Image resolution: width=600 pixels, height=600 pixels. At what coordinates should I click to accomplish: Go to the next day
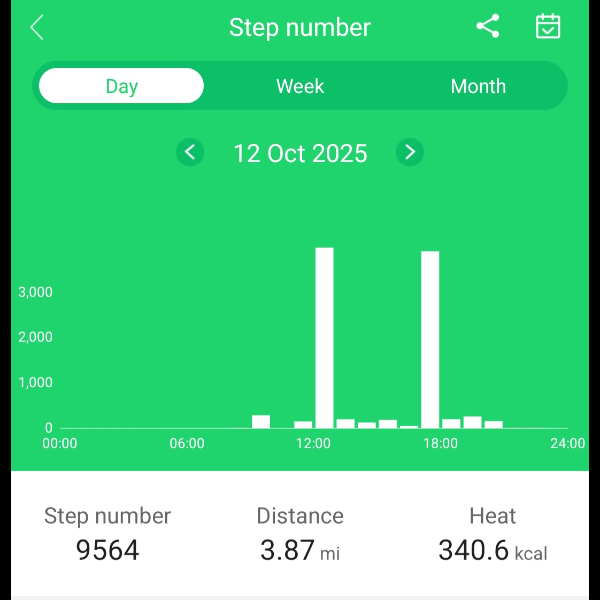[409, 152]
